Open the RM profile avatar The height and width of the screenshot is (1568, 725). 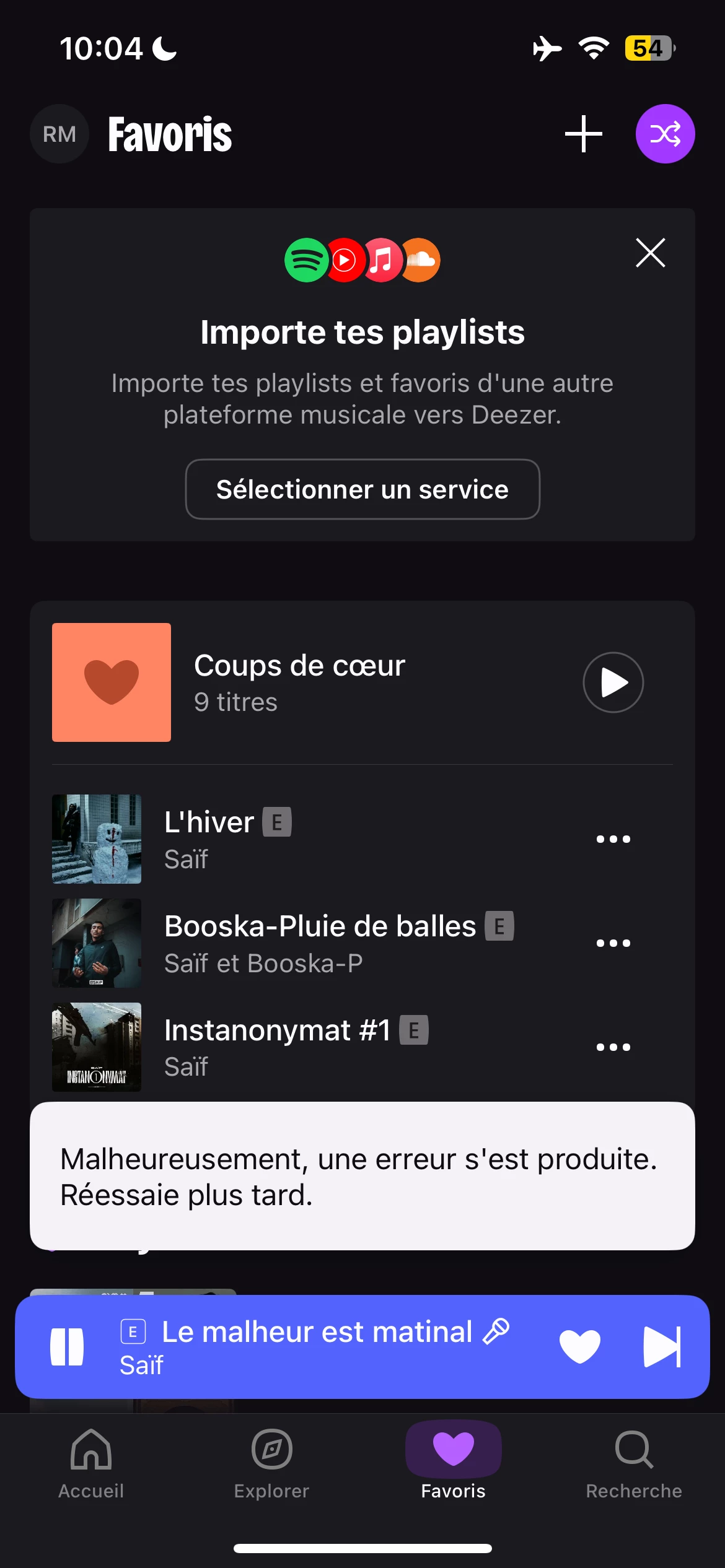(x=59, y=134)
